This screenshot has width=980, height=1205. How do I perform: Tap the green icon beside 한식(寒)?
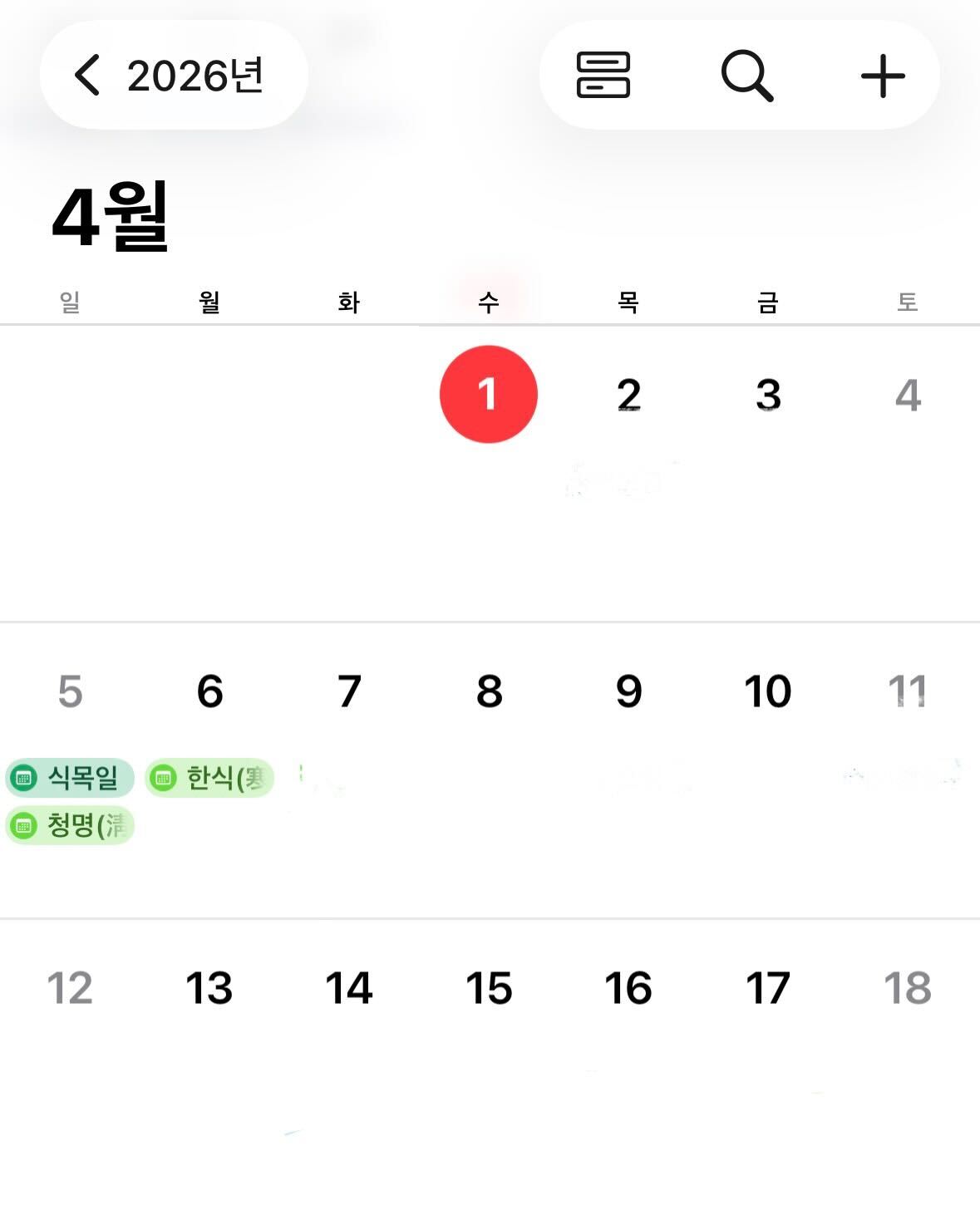pos(163,779)
